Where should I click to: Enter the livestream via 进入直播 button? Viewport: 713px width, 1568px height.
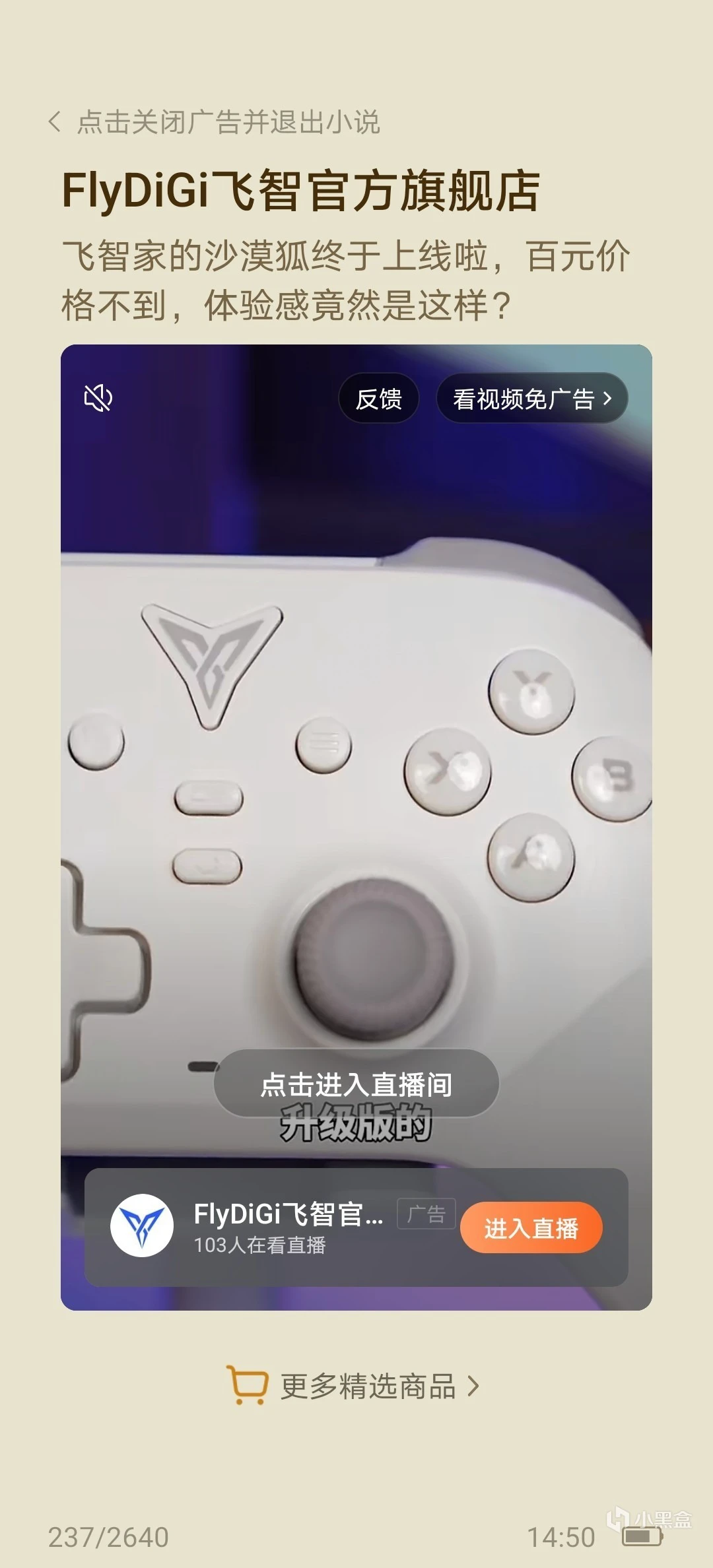(531, 1227)
